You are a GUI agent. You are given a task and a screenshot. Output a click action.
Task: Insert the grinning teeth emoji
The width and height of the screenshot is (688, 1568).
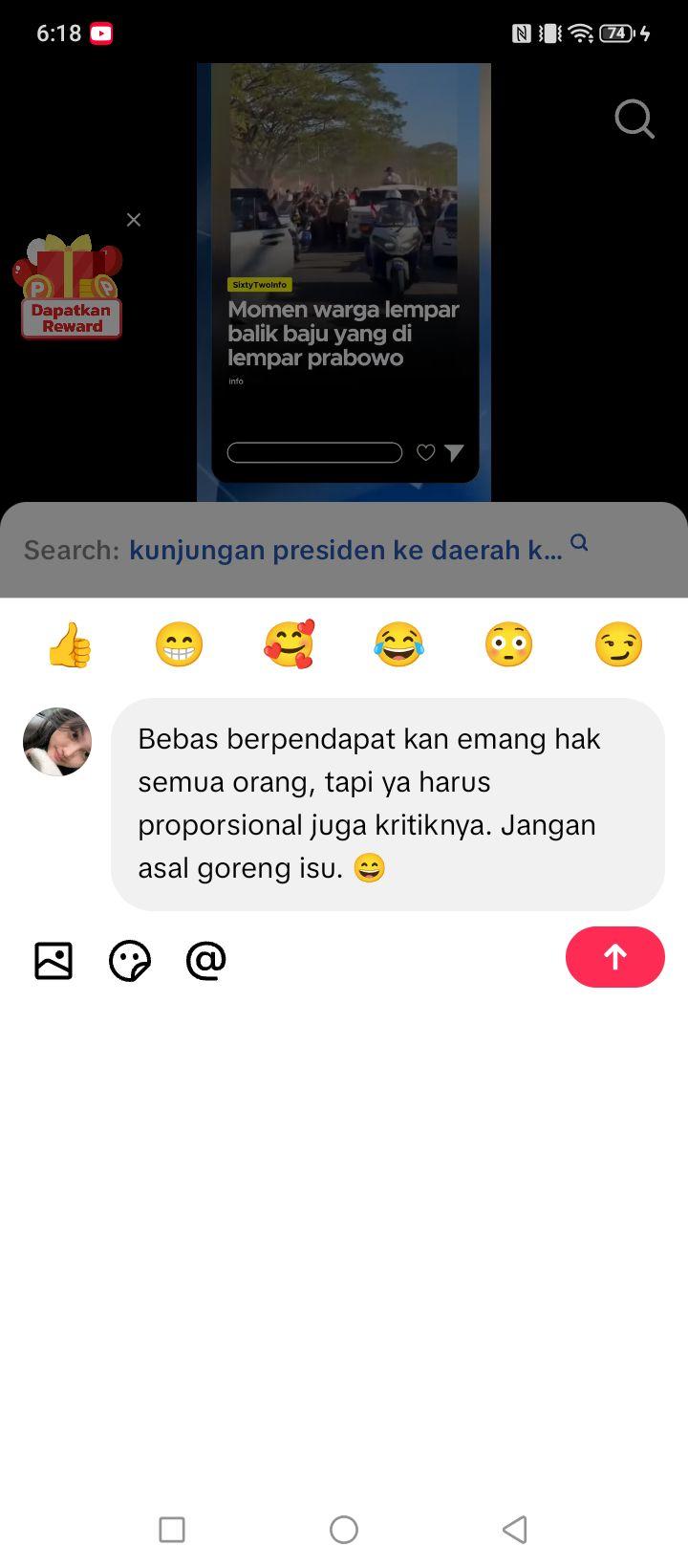pos(180,644)
